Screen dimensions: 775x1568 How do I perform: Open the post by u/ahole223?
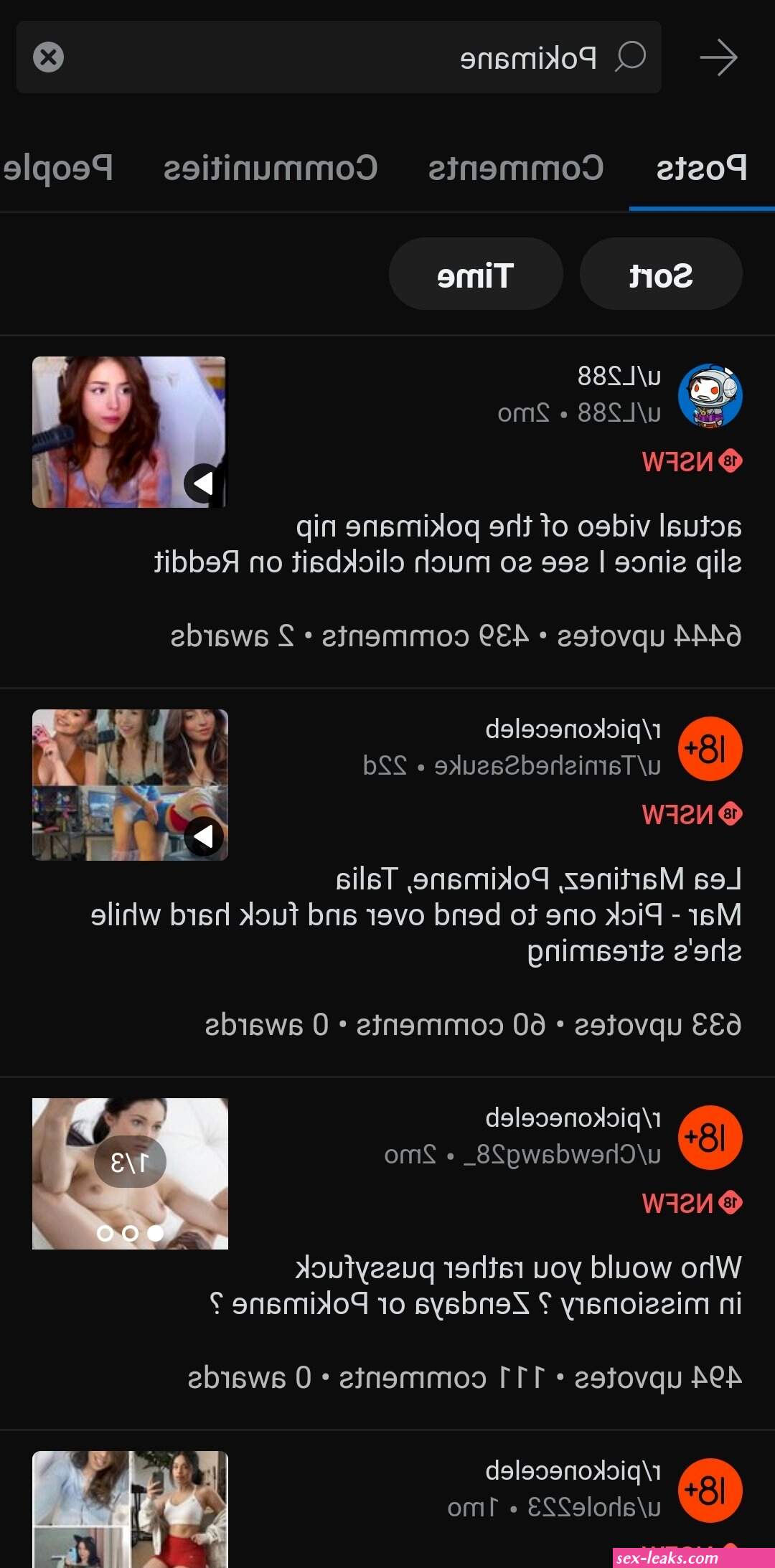tap(387, 1500)
